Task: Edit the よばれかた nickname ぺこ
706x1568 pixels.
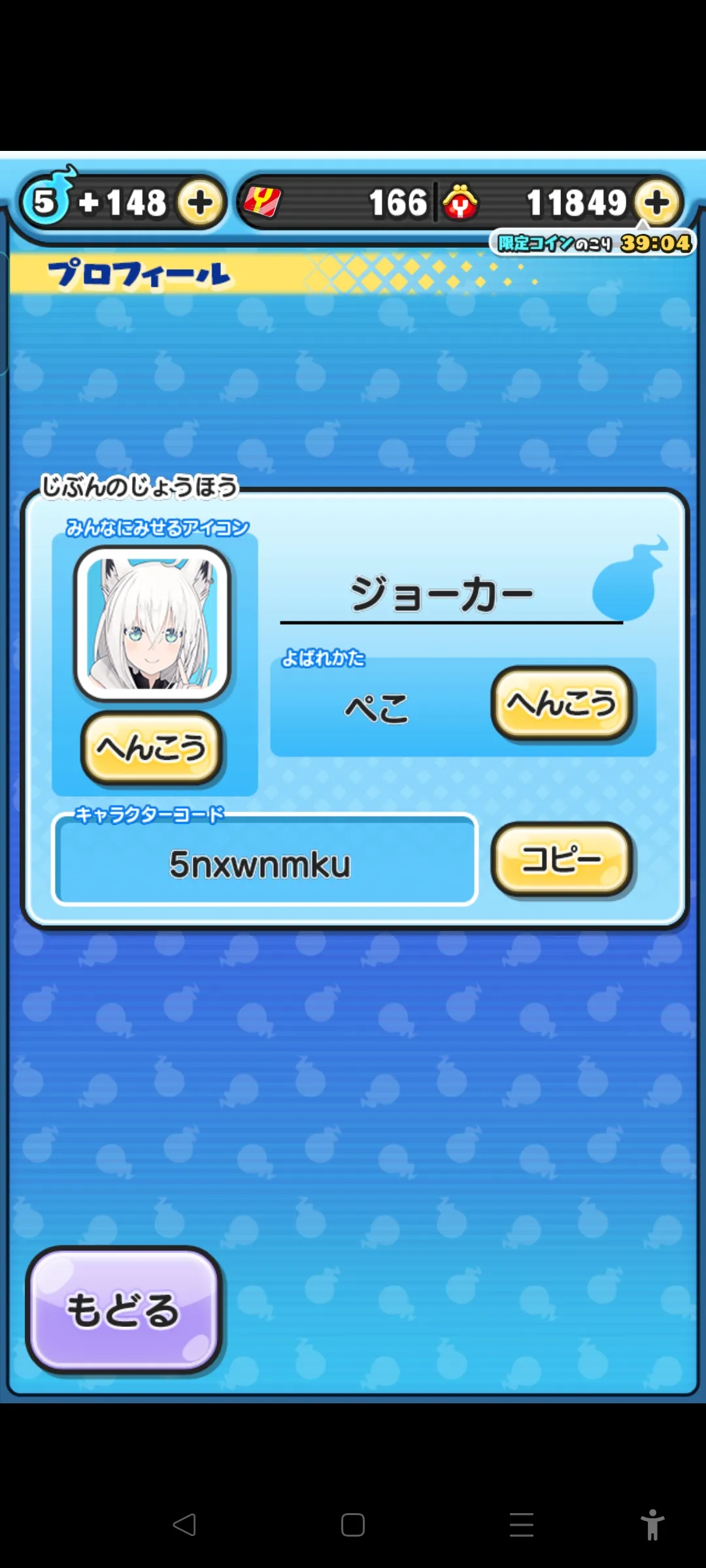Action: pyautogui.click(x=562, y=704)
